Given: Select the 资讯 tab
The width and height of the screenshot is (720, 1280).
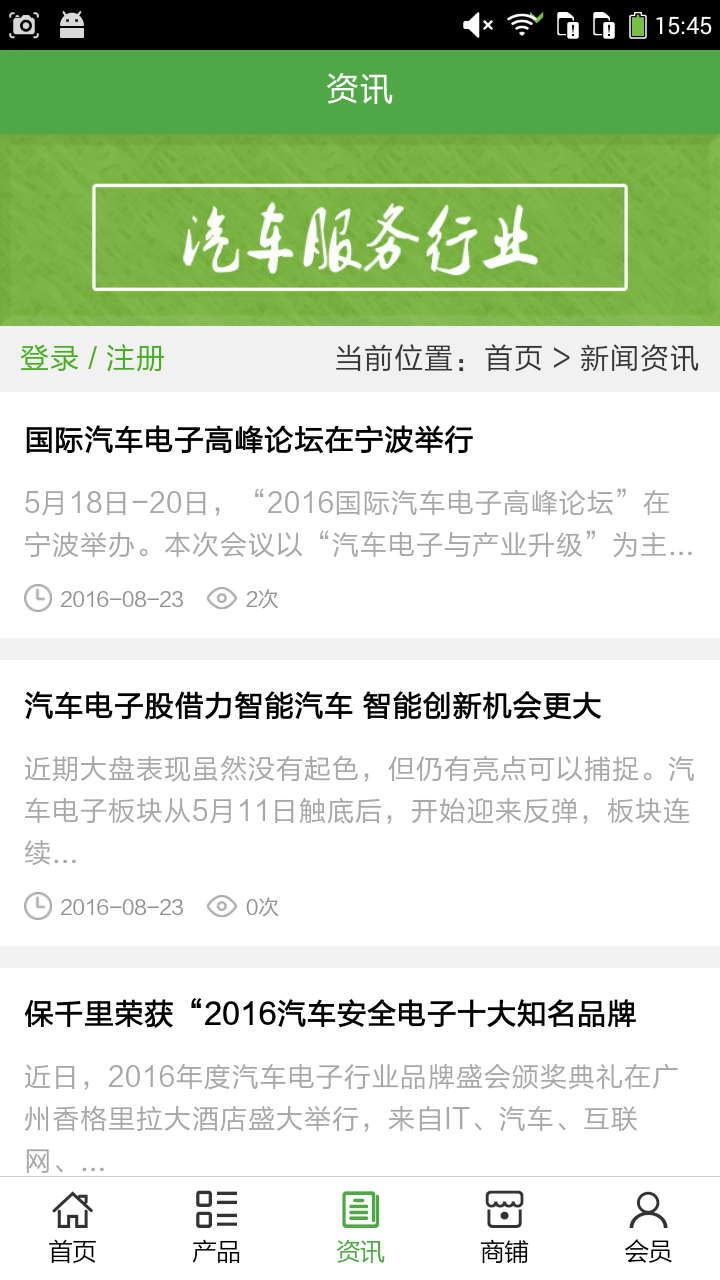Looking at the screenshot, I should 360,1228.
